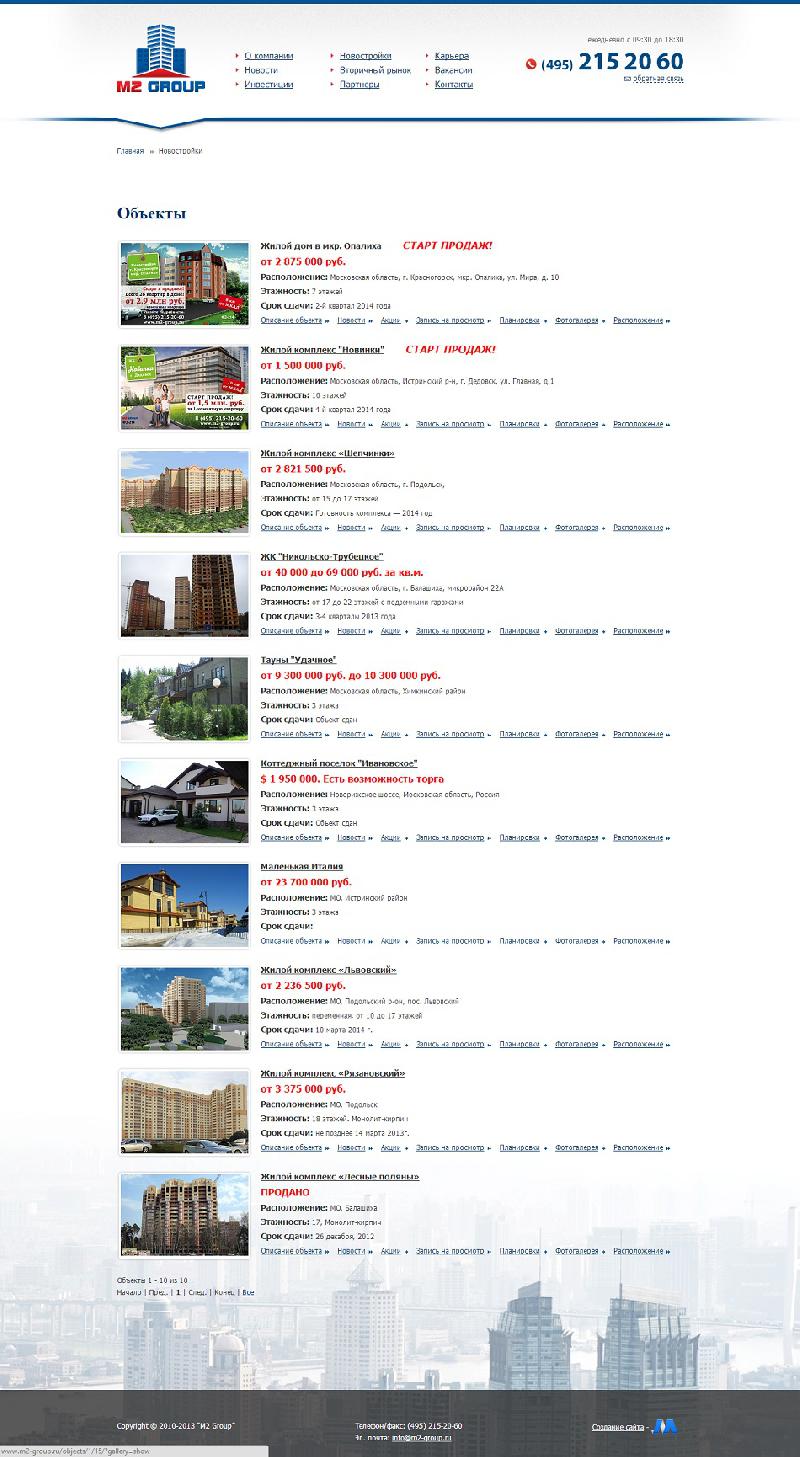
Task: Open Описание объекта for Жилой комплекс Щепчинки
Action: point(291,528)
